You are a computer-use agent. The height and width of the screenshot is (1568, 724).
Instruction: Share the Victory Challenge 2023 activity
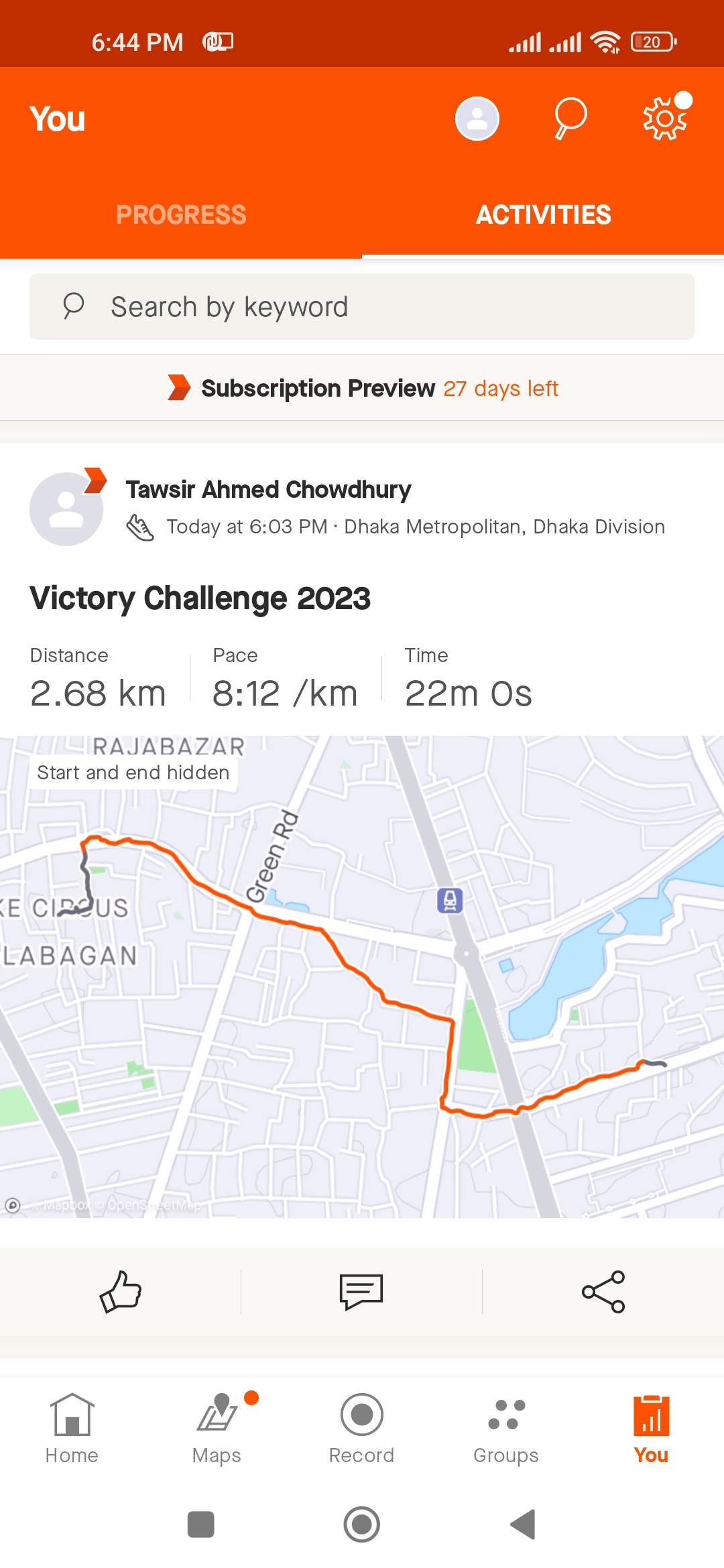point(603,1291)
